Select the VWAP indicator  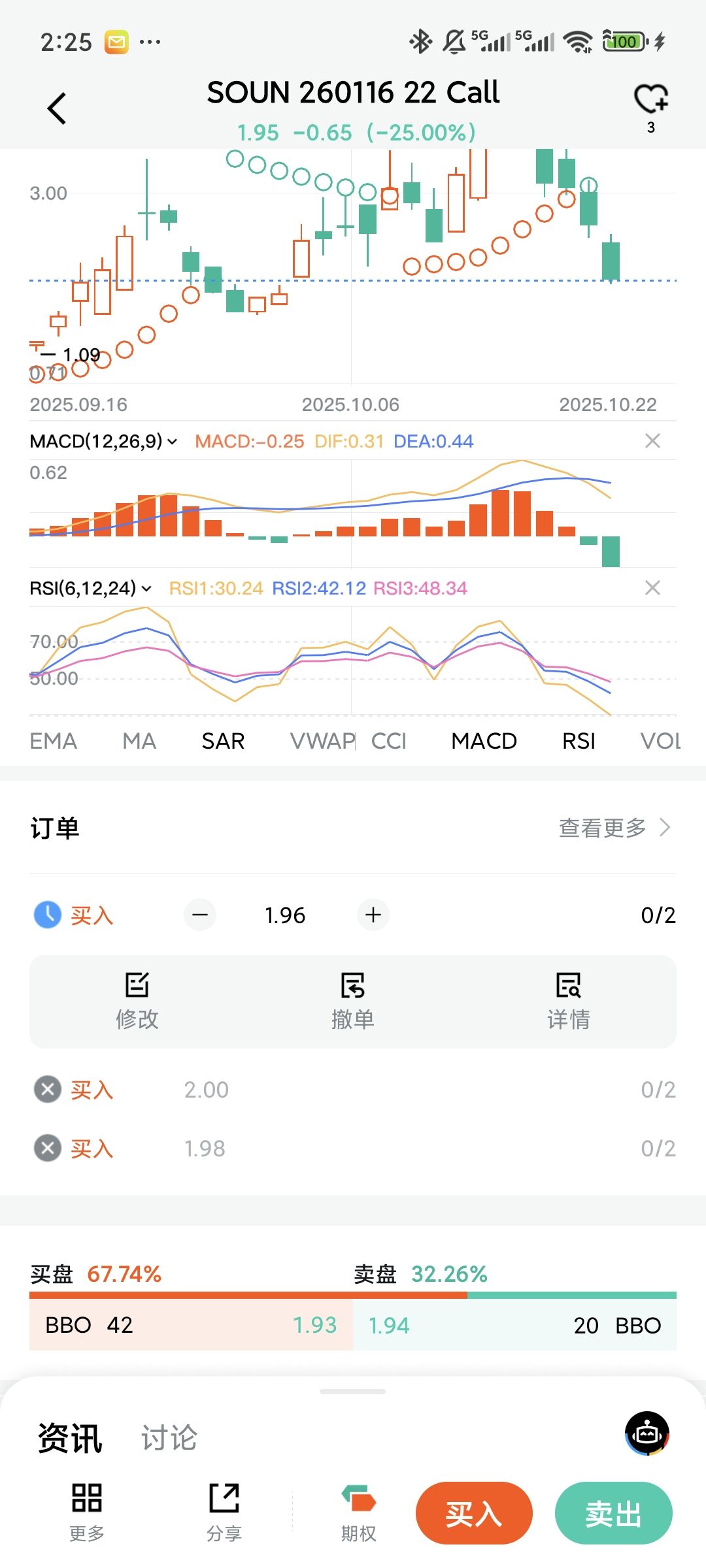click(322, 741)
